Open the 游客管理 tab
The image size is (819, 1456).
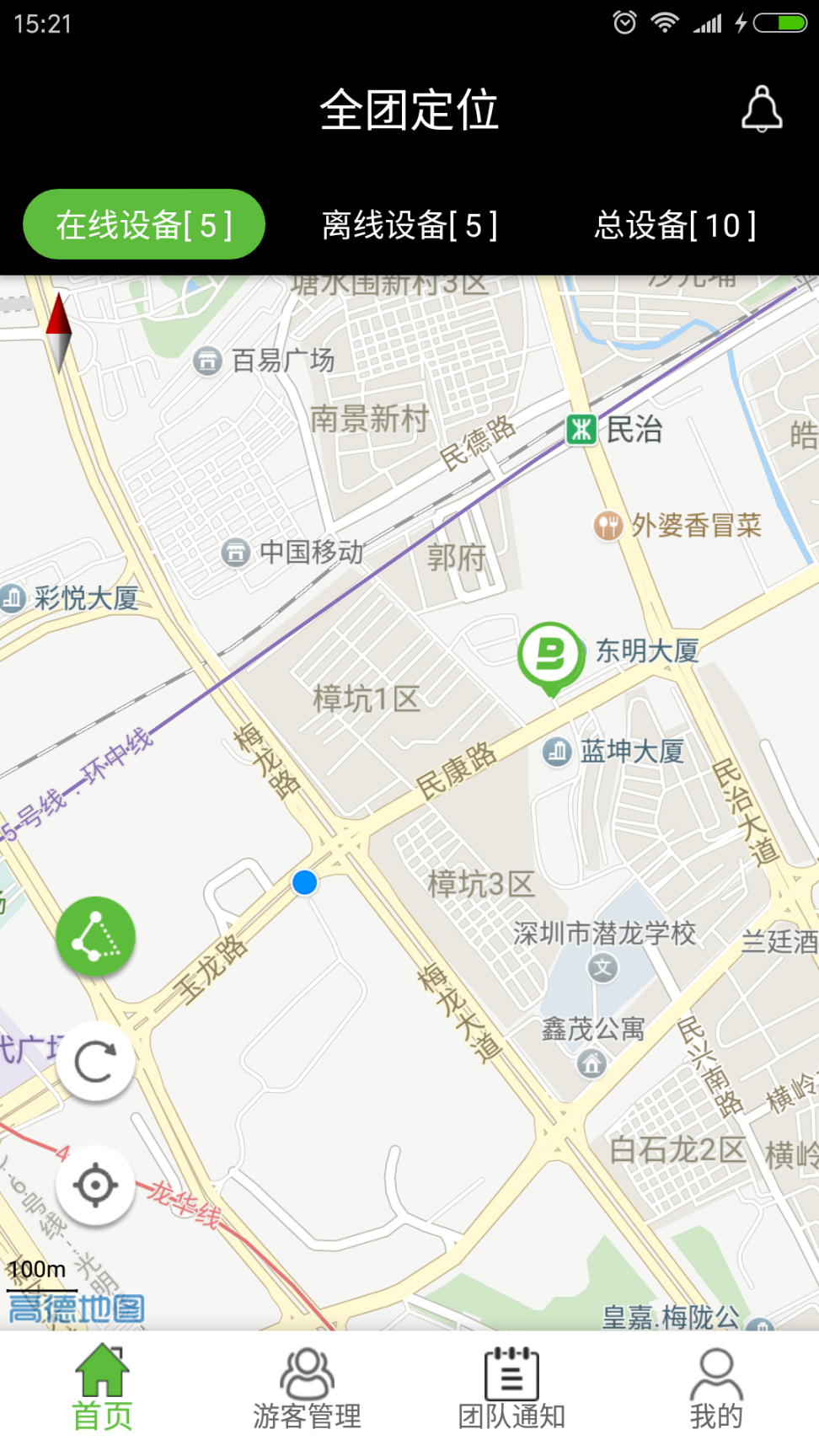pos(307,1389)
